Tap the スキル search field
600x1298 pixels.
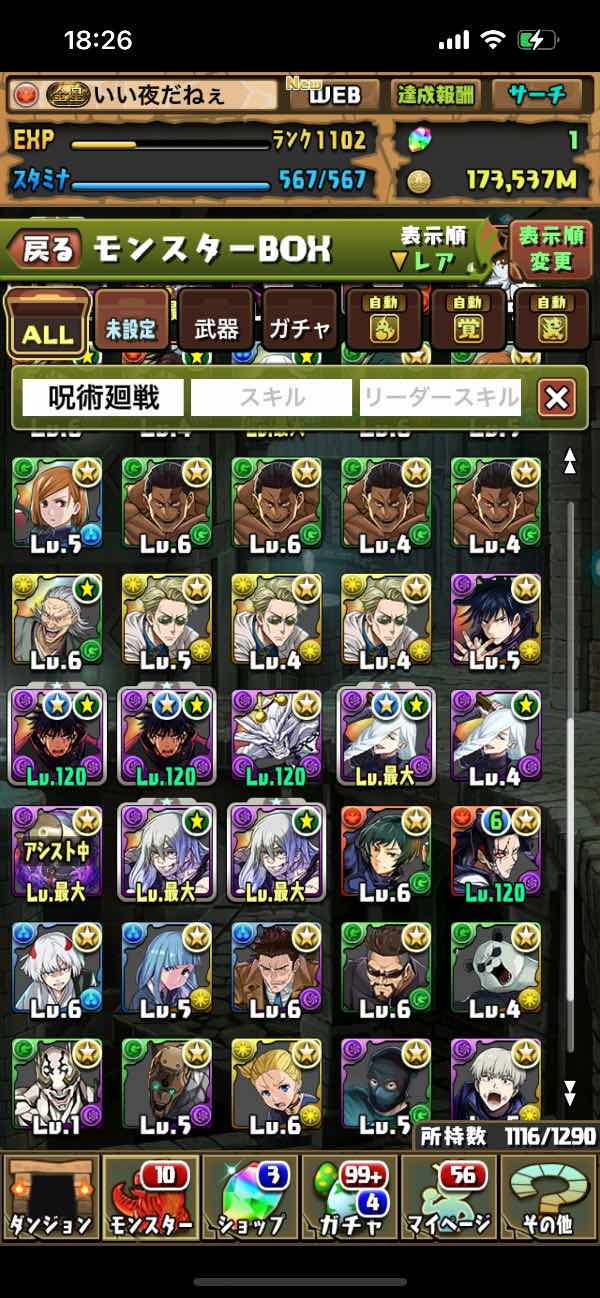(272, 398)
